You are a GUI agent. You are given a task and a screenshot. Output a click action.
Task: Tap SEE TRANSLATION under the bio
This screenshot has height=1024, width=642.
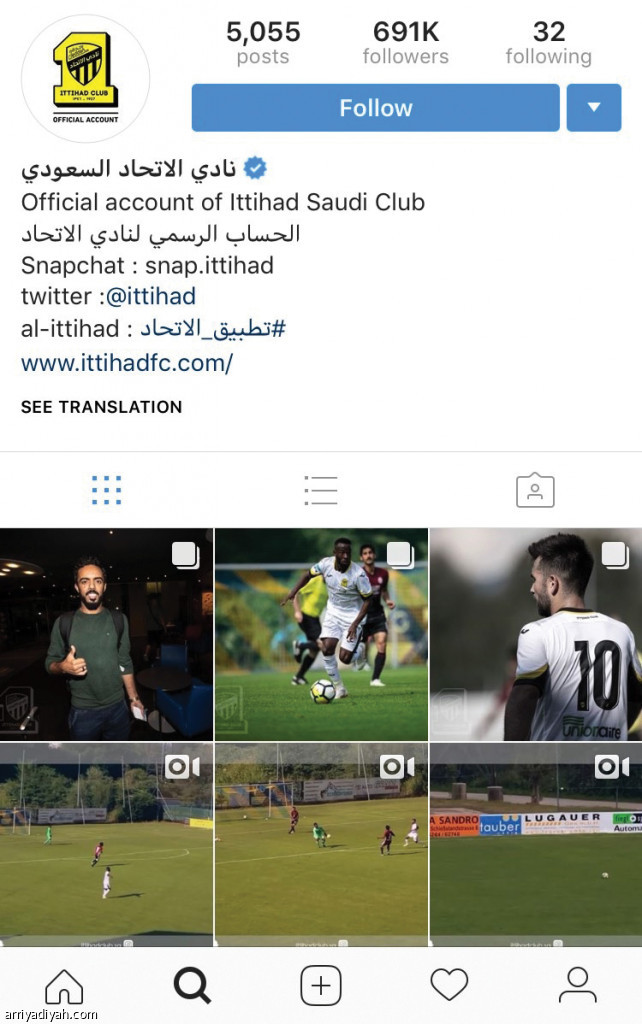tap(101, 407)
